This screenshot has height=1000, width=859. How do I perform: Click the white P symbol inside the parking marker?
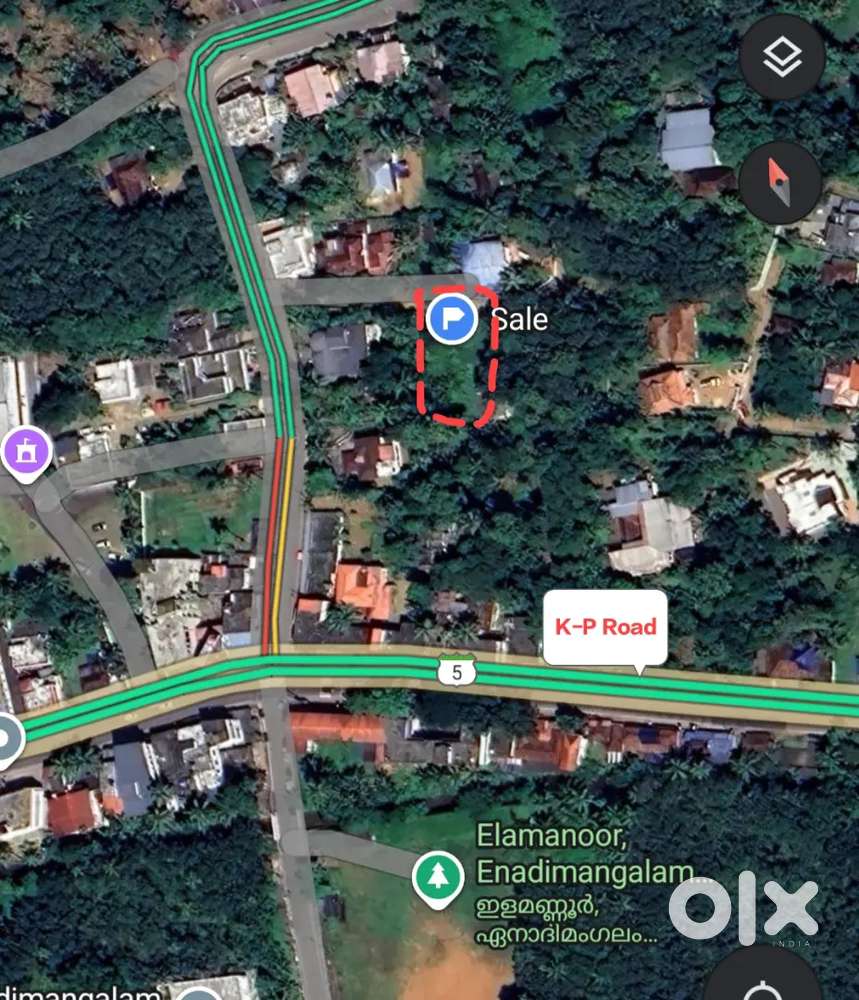coord(452,316)
